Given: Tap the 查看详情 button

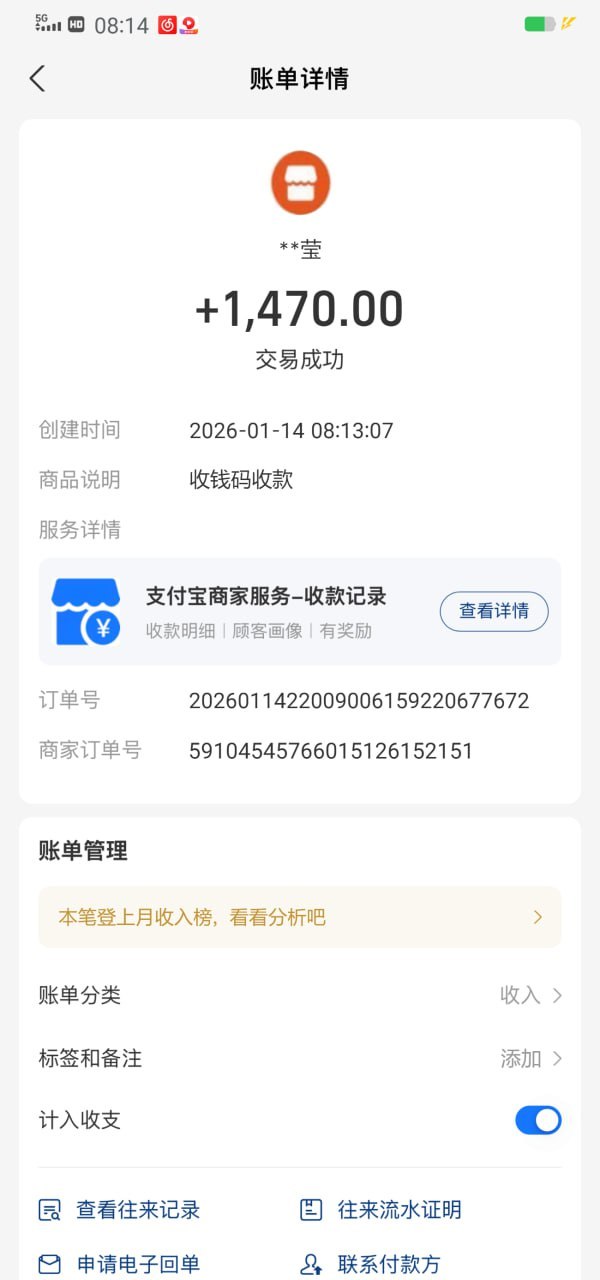Looking at the screenshot, I should coord(494,611).
